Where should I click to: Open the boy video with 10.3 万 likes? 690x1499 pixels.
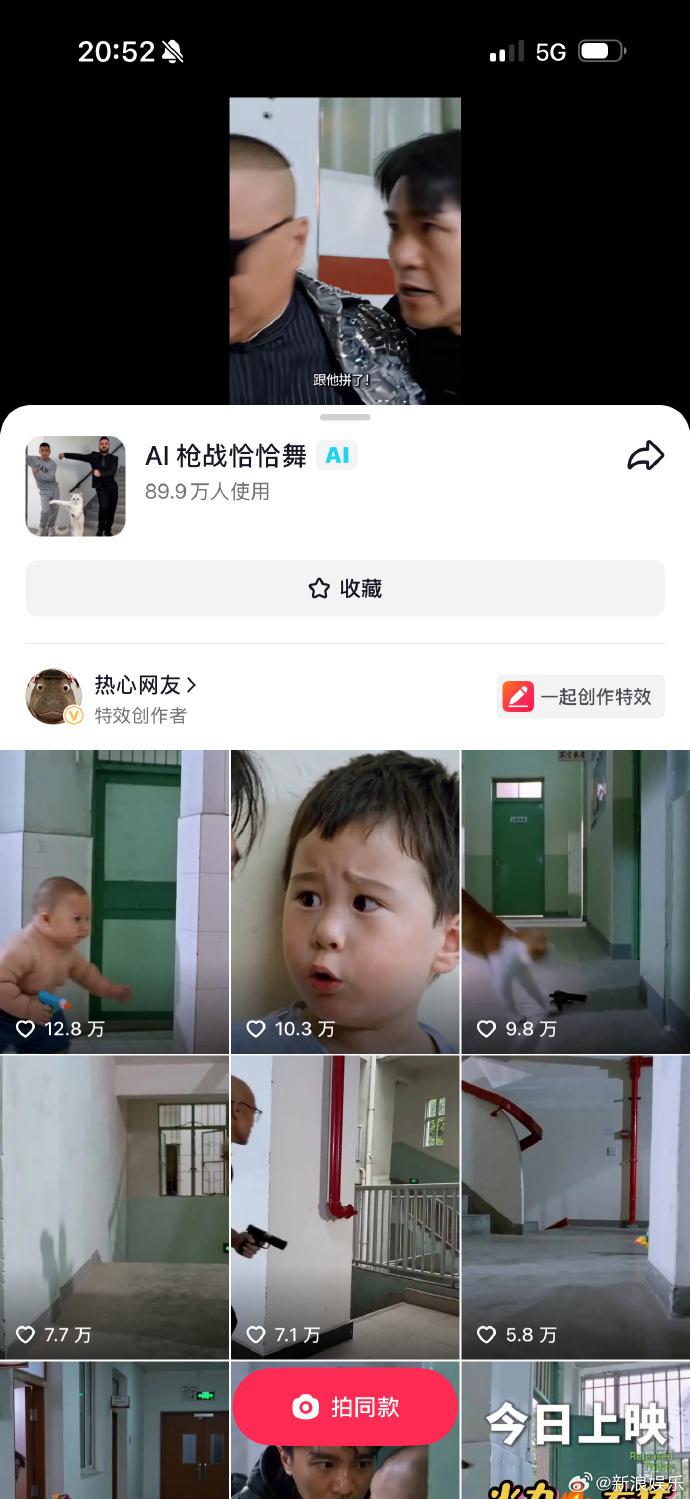click(345, 900)
